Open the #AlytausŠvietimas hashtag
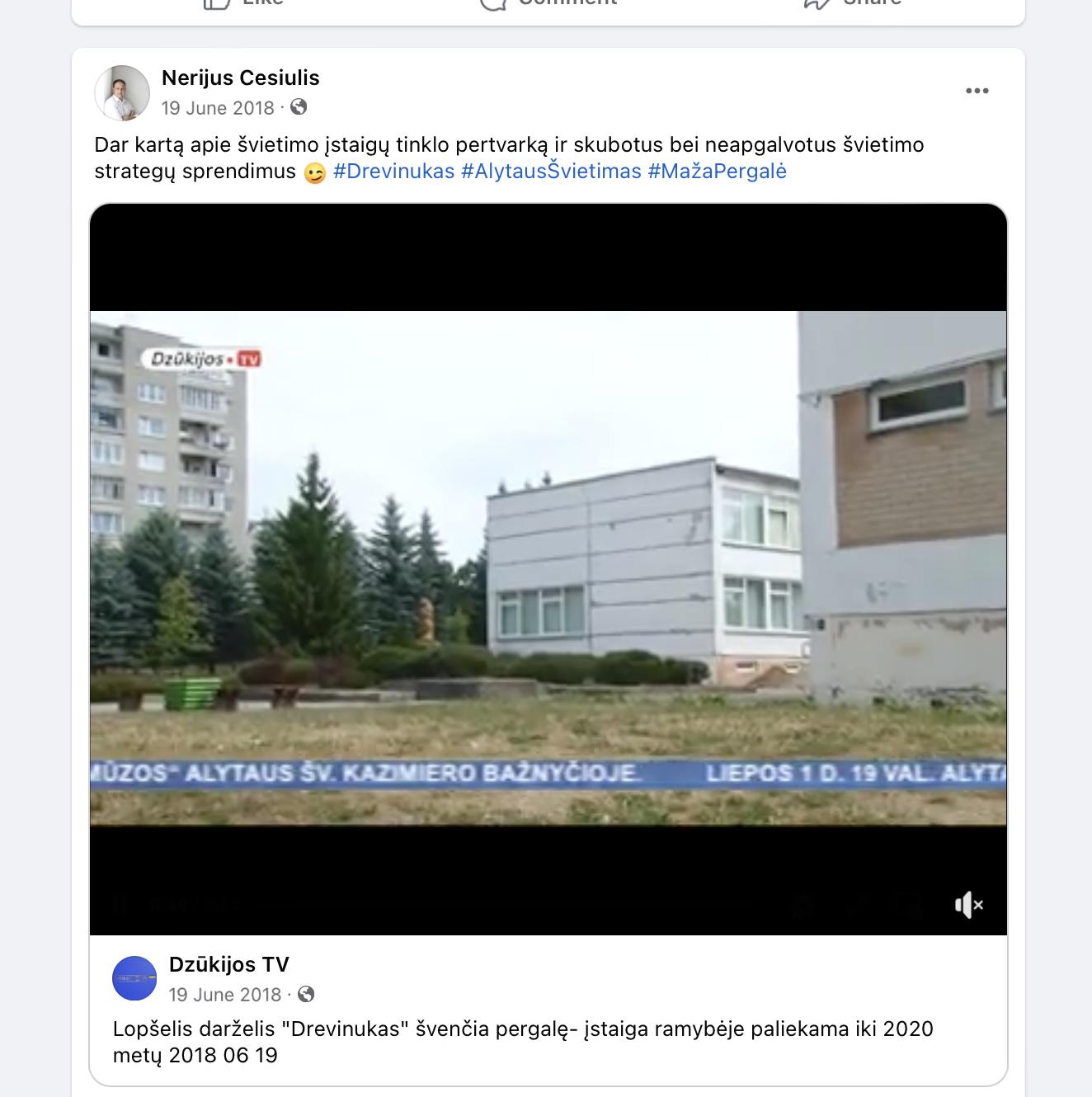The height and width of the screenshot is (1097, 1092). 551,172
